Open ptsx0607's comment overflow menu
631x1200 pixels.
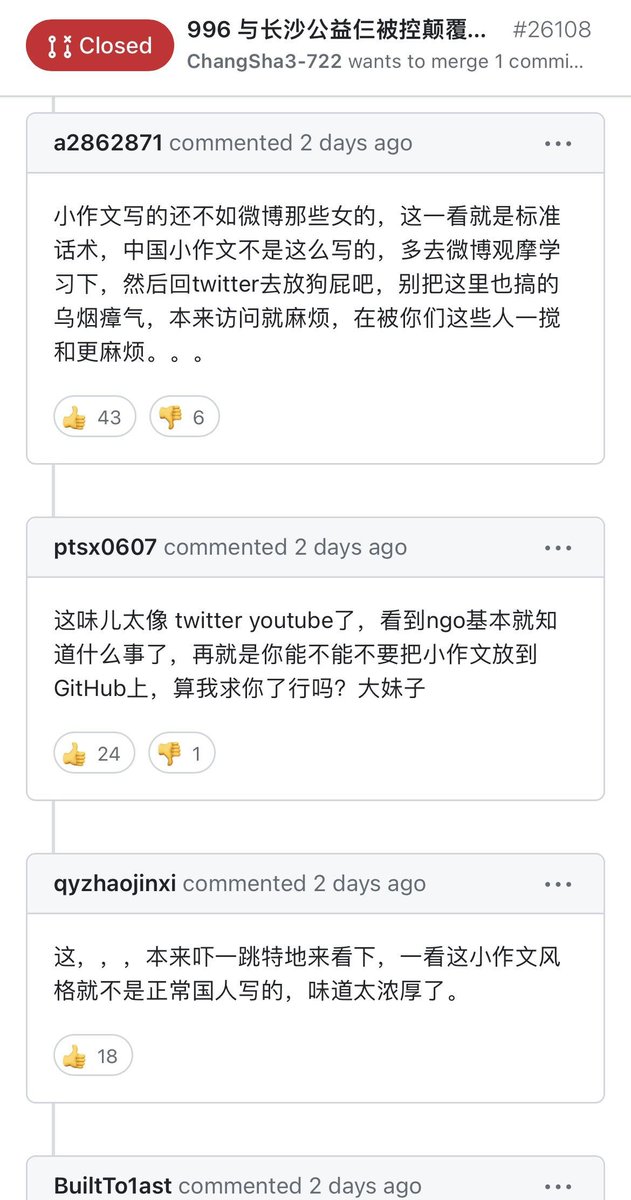pos(558,548)
